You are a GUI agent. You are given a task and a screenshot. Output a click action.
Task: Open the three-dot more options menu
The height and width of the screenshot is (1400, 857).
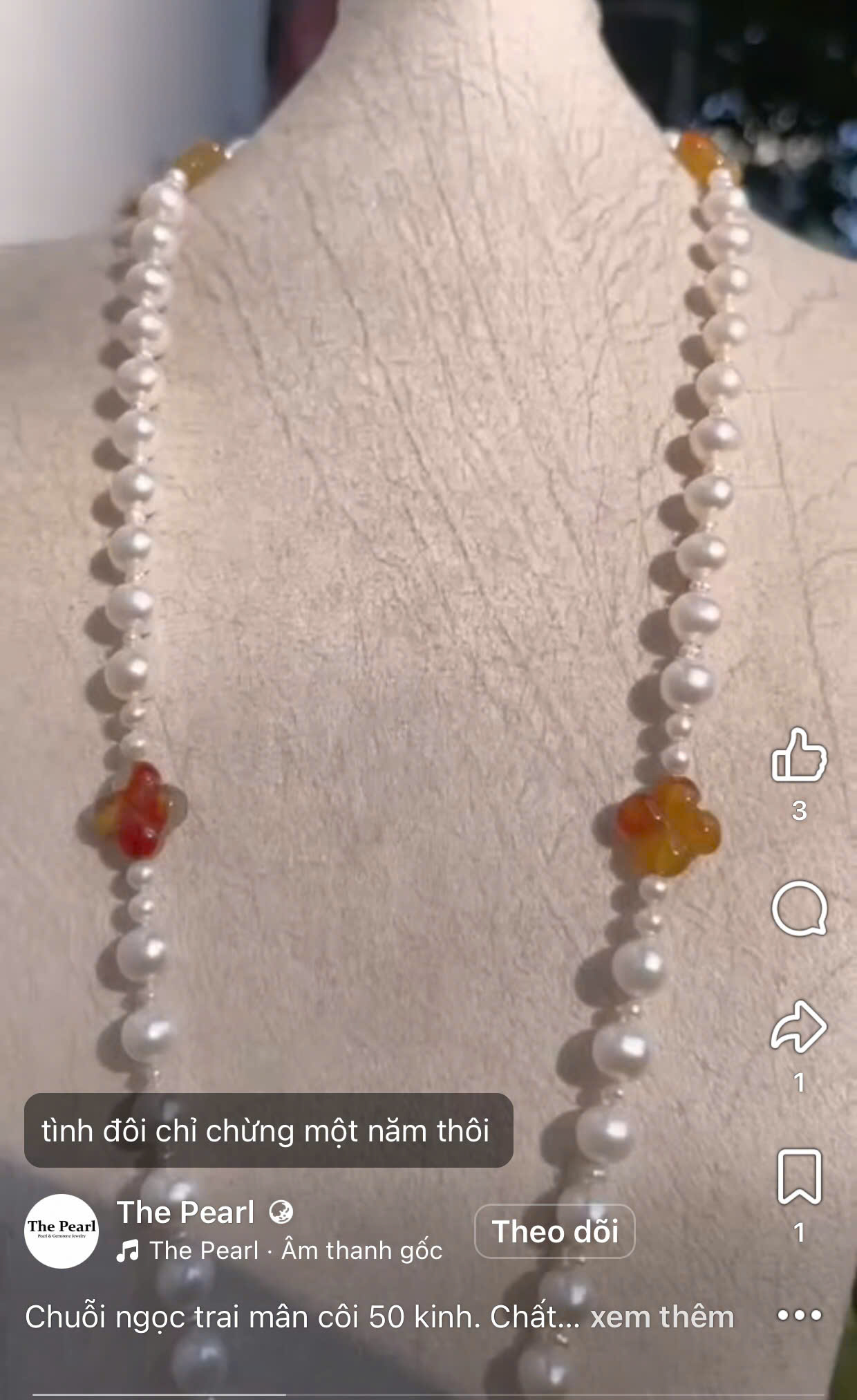800,1315
